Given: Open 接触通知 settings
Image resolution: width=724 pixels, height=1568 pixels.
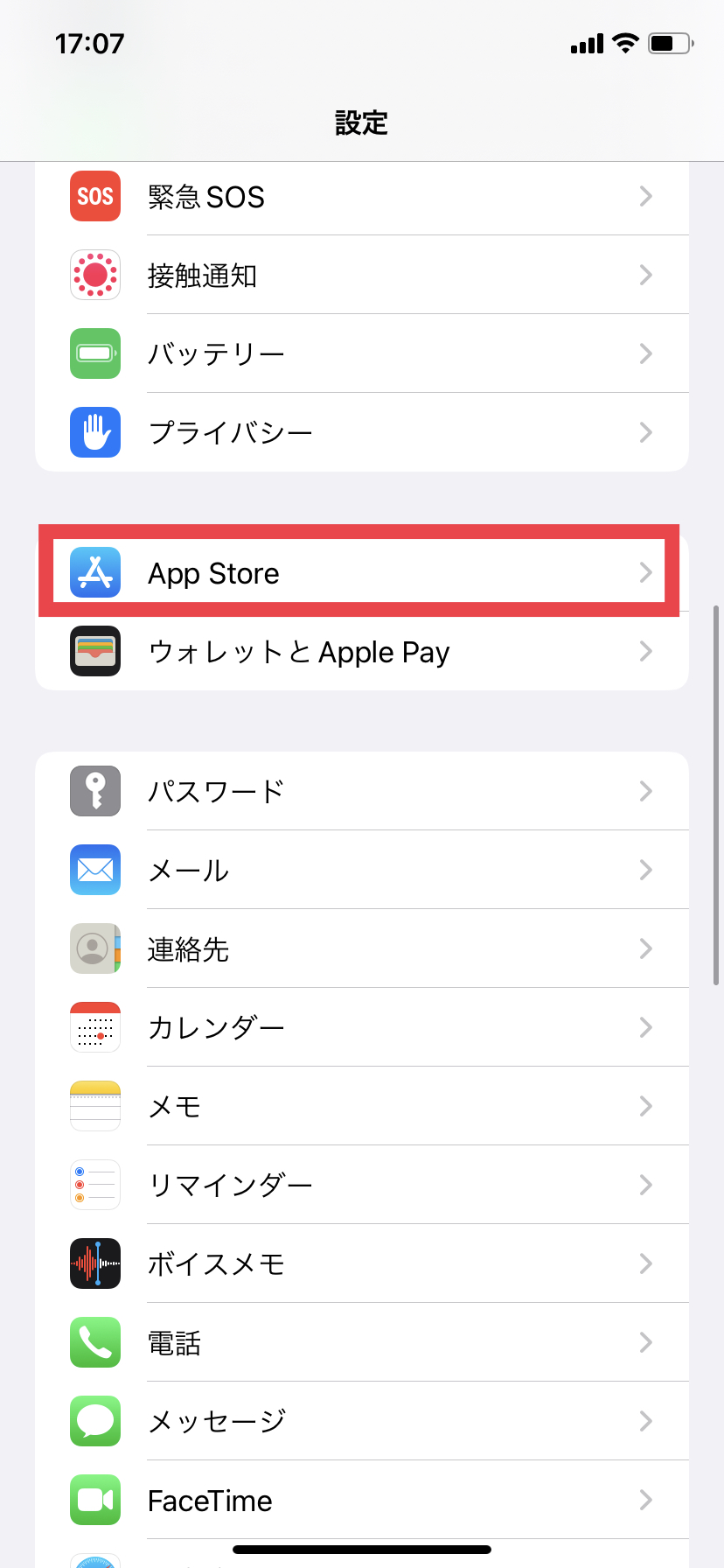Looking at the screenshot, I should point(362,275).
